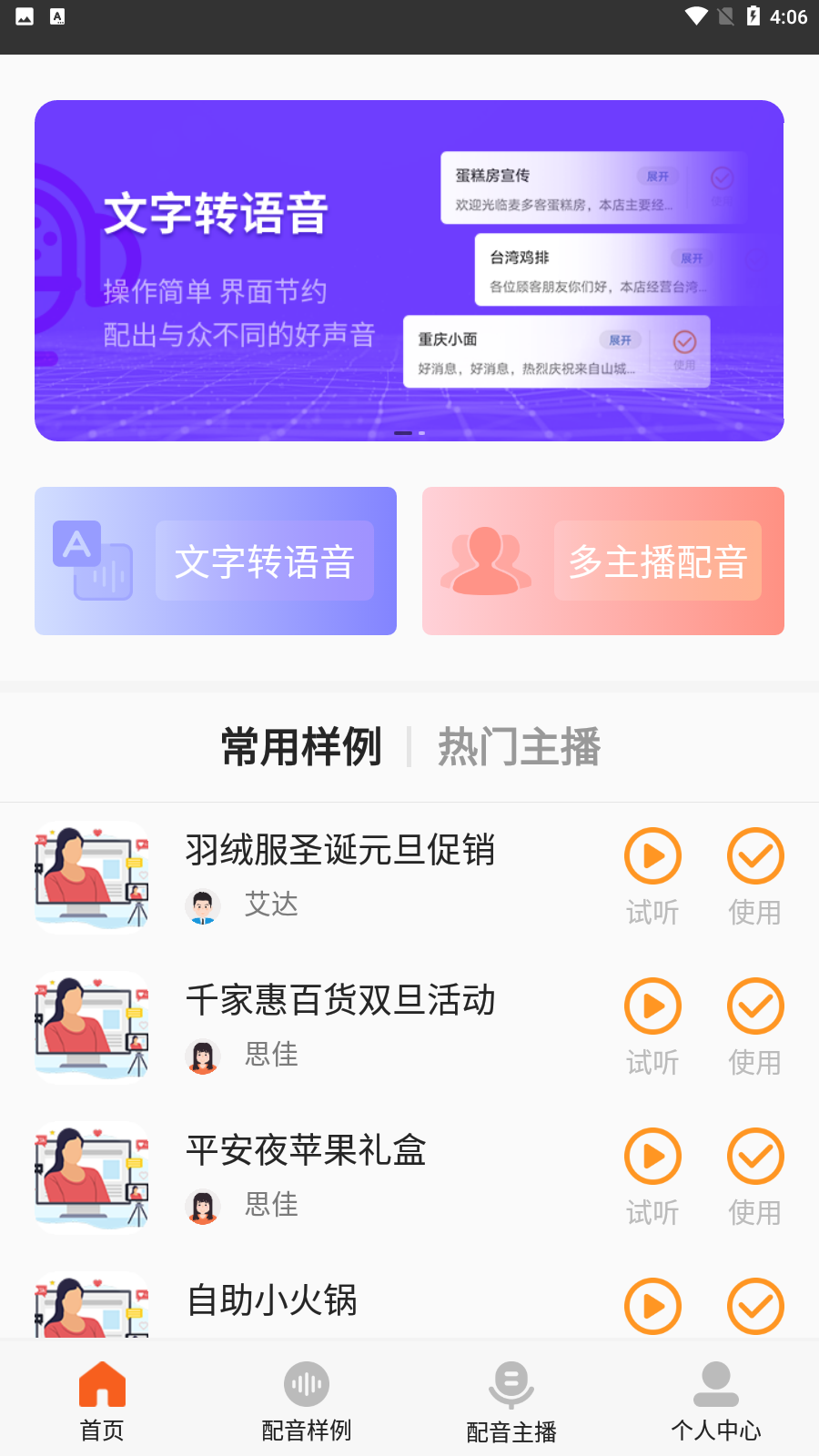Image resolution: width=819 pixels, height=1456 pixels.
Task: Open the 文字转语音 feature card
Action: click(216, 561)
